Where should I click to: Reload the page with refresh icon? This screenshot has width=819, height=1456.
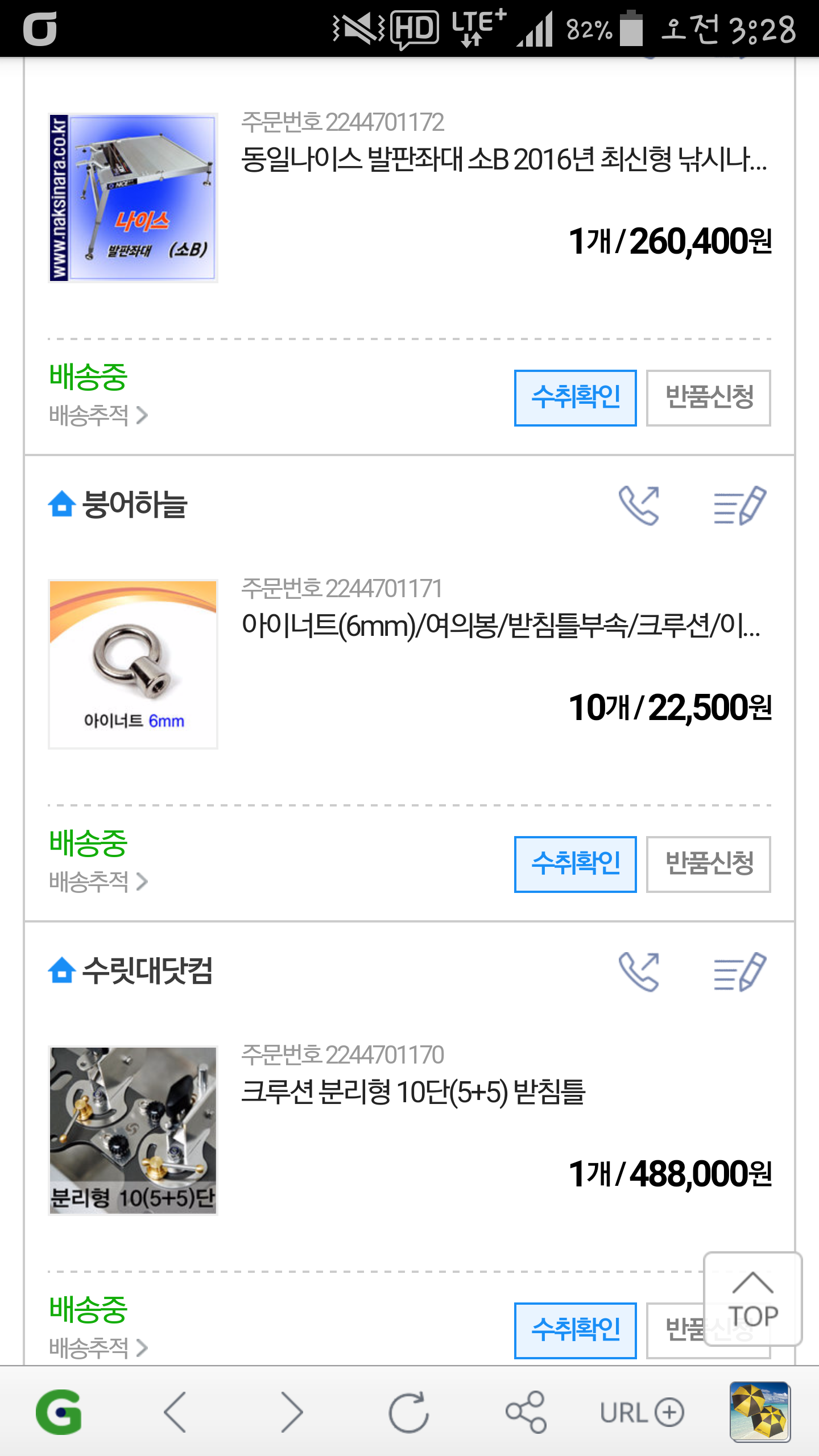coord(408,1412)
